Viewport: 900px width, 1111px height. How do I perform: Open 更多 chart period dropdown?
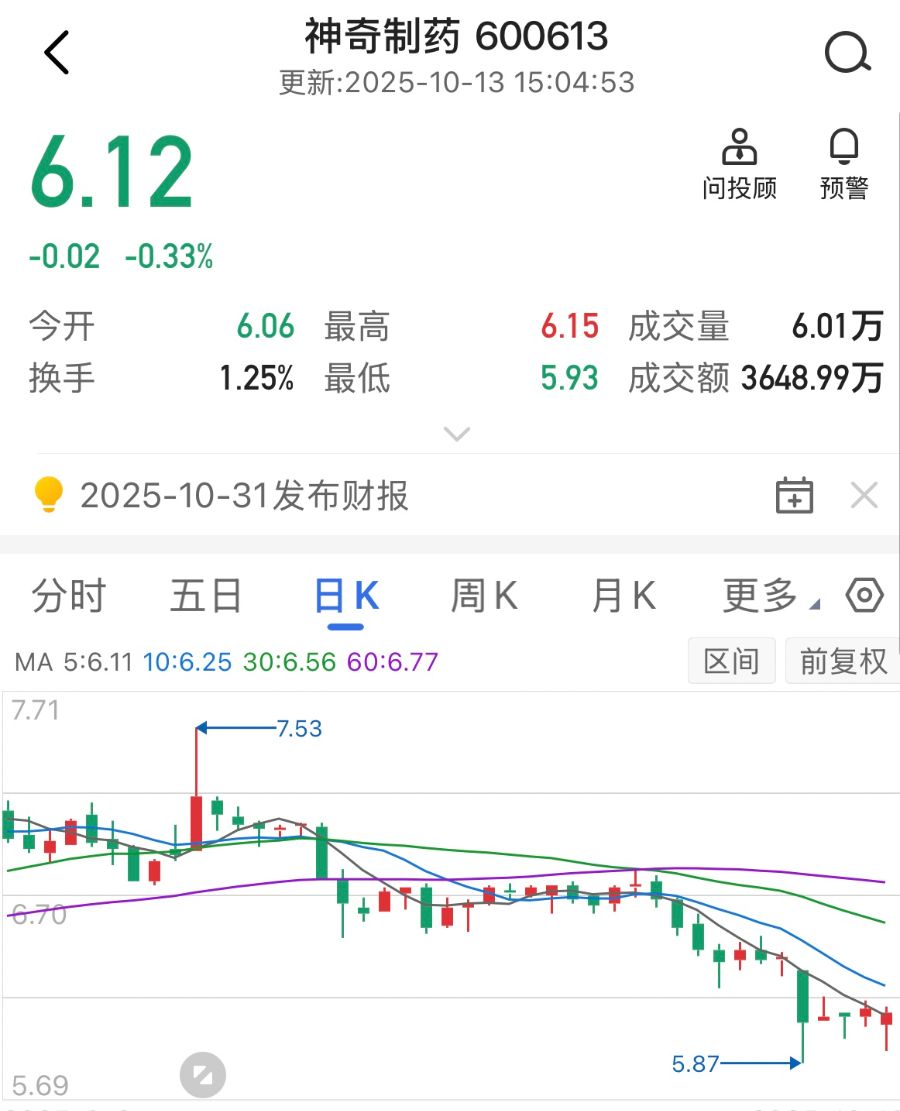[x=768, y=597]
